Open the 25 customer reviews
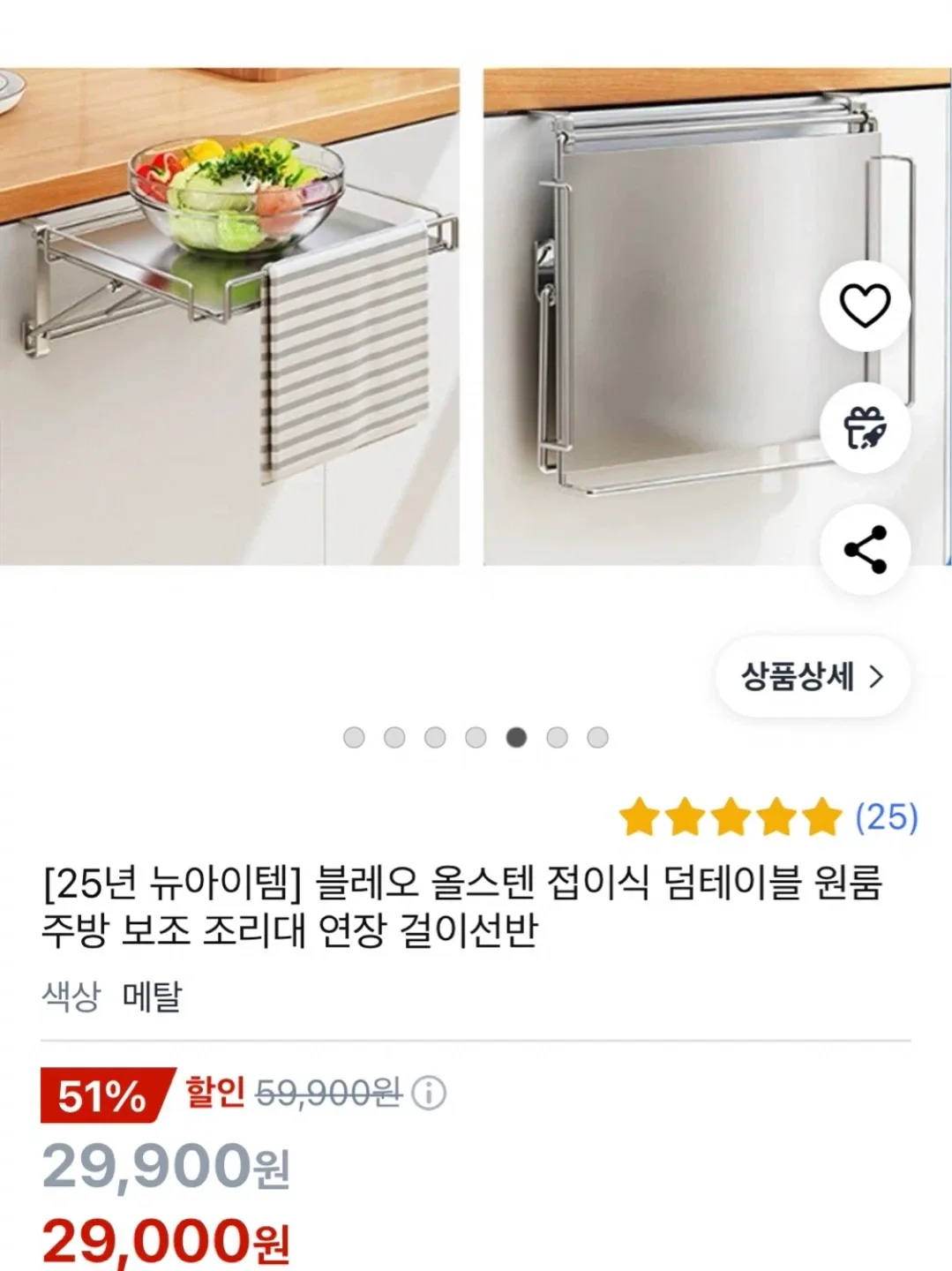 (x=886, y=817)
